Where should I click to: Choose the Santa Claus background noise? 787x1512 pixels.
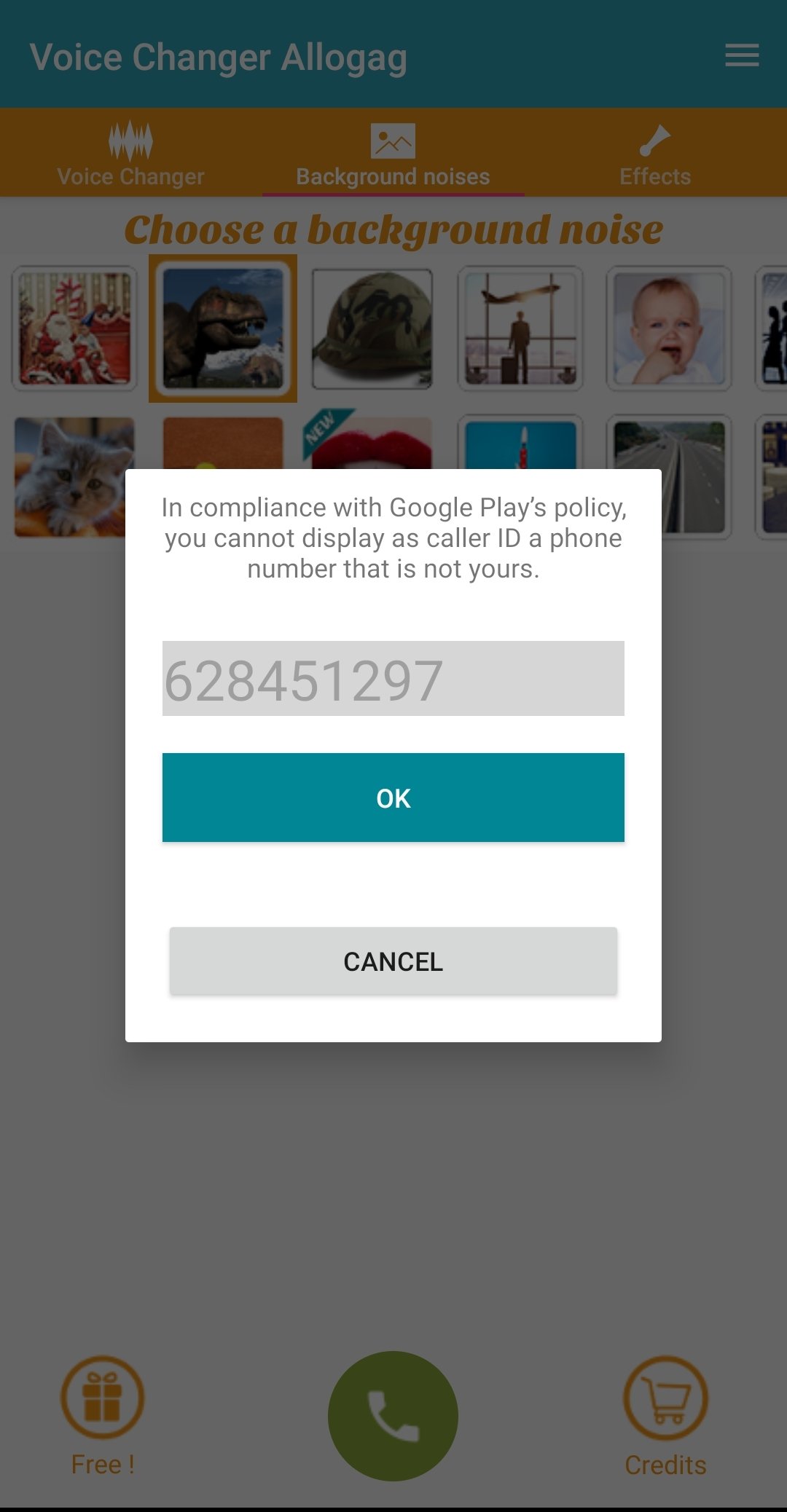(x=74, y=328)
